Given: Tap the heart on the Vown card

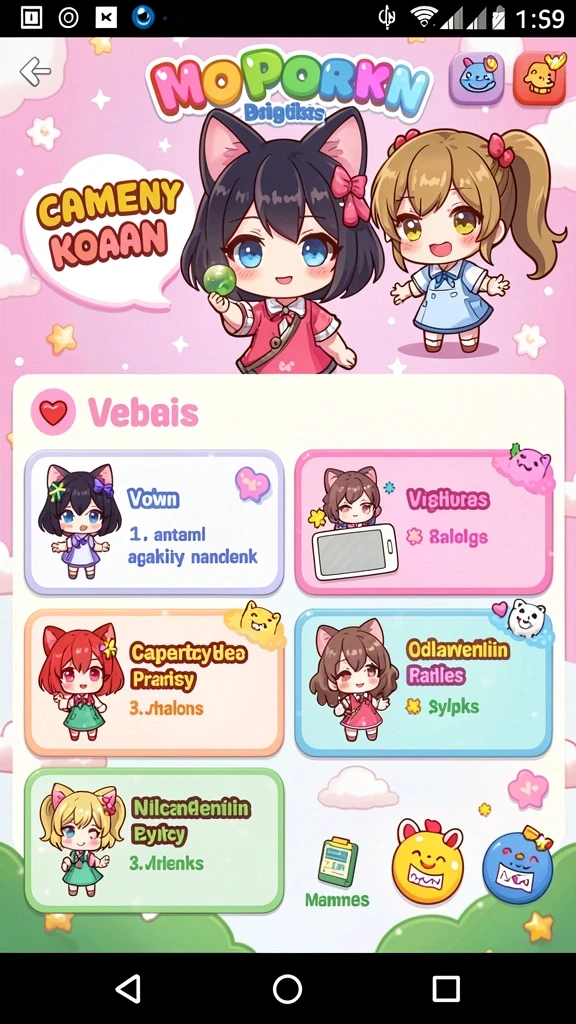Looking at the screenshot, I should point(253,485).
